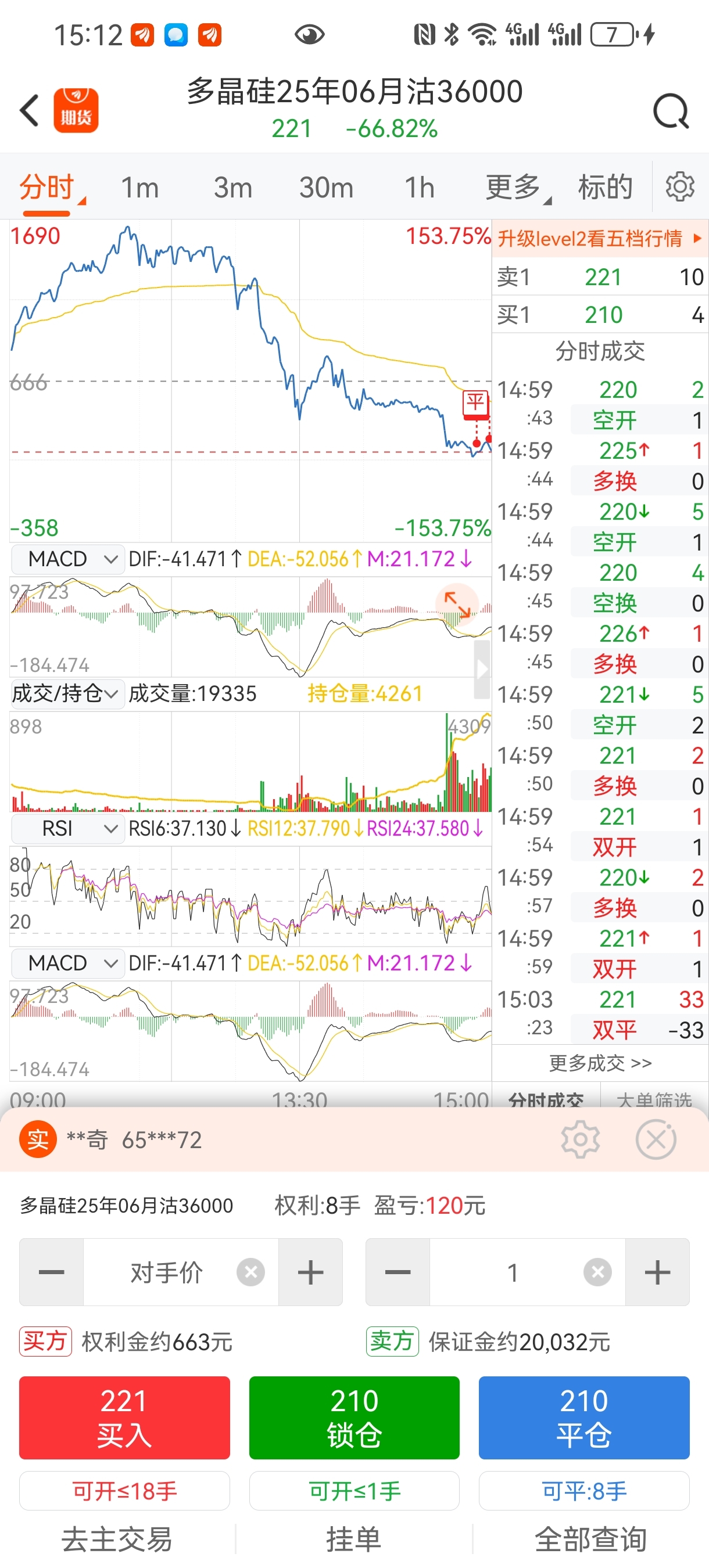Tap the red 221 买入 button
The height and width of the screenshot is (1568, 709).
124,1418
